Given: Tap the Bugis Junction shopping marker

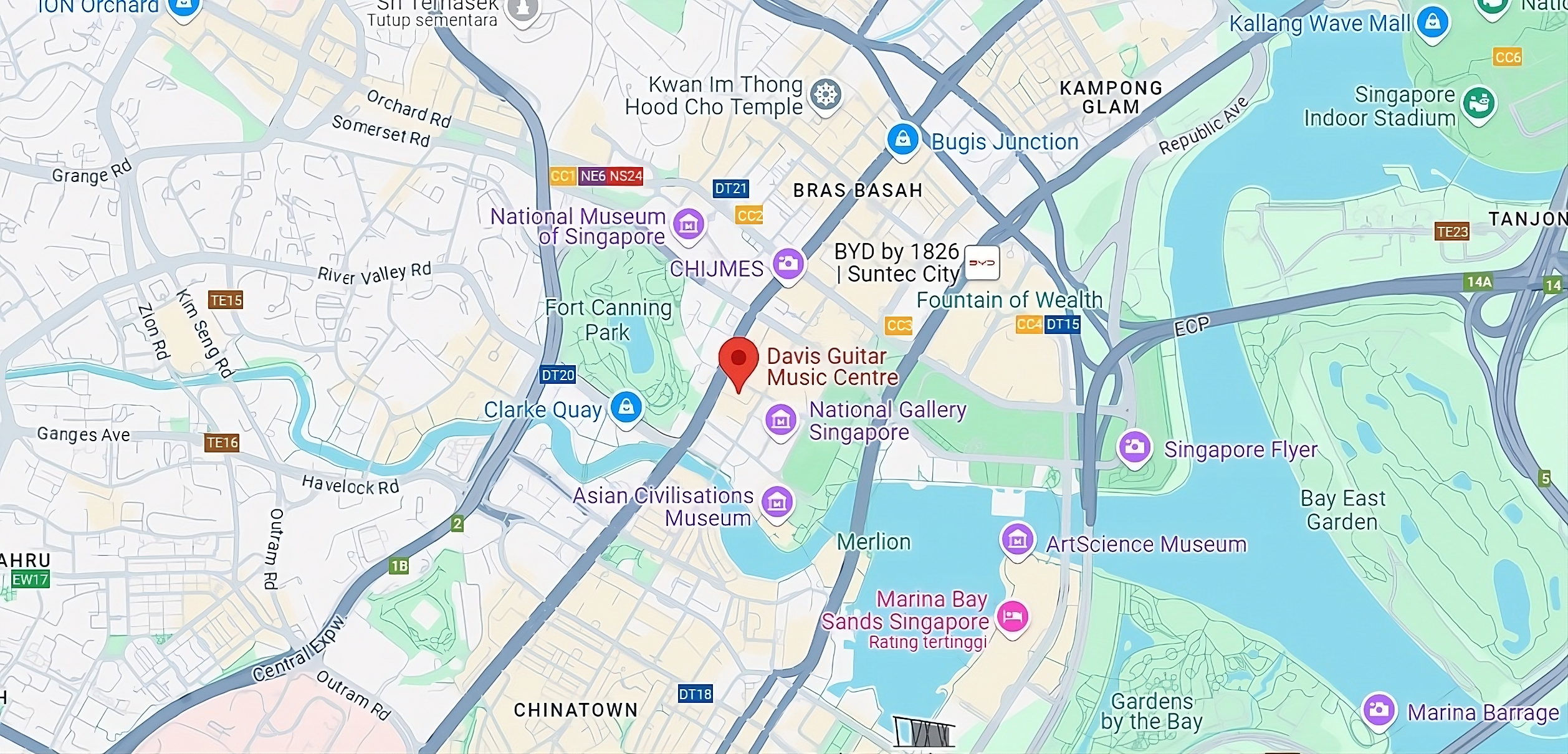Looking at the screenshot, I should [x=903, y=140].
